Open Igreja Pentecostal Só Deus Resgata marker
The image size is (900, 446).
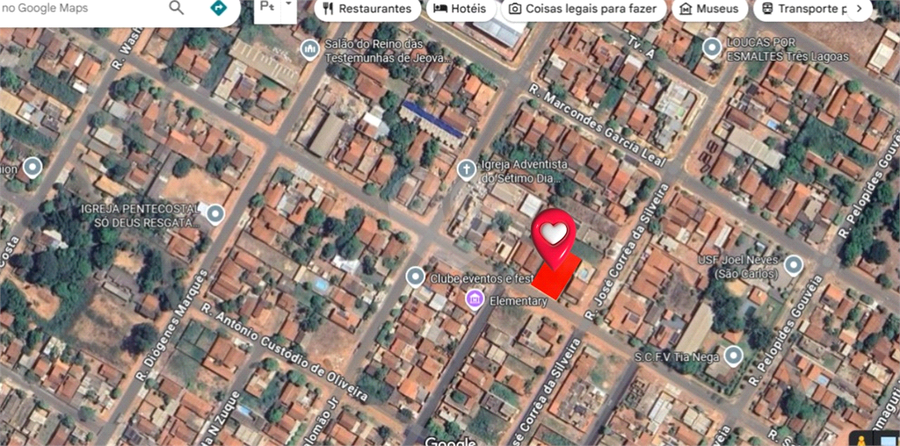pyautogui.click(x=214, y=213)
